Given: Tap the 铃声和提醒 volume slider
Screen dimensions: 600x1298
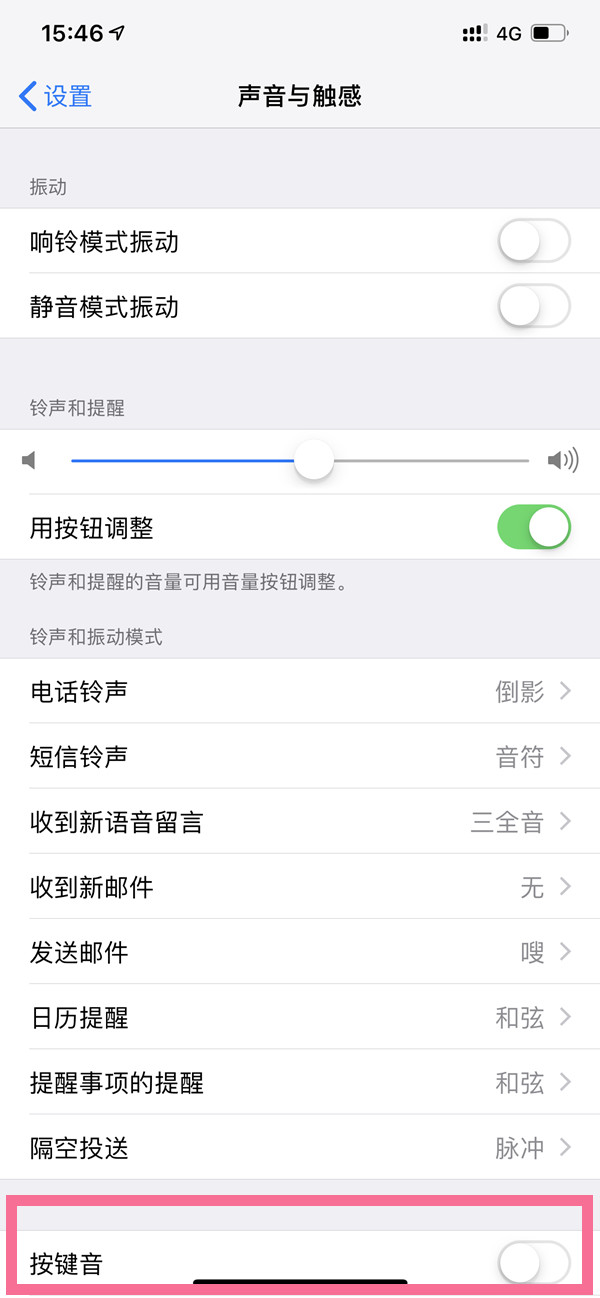Looking at the screenshot, I should click(300, 461).
